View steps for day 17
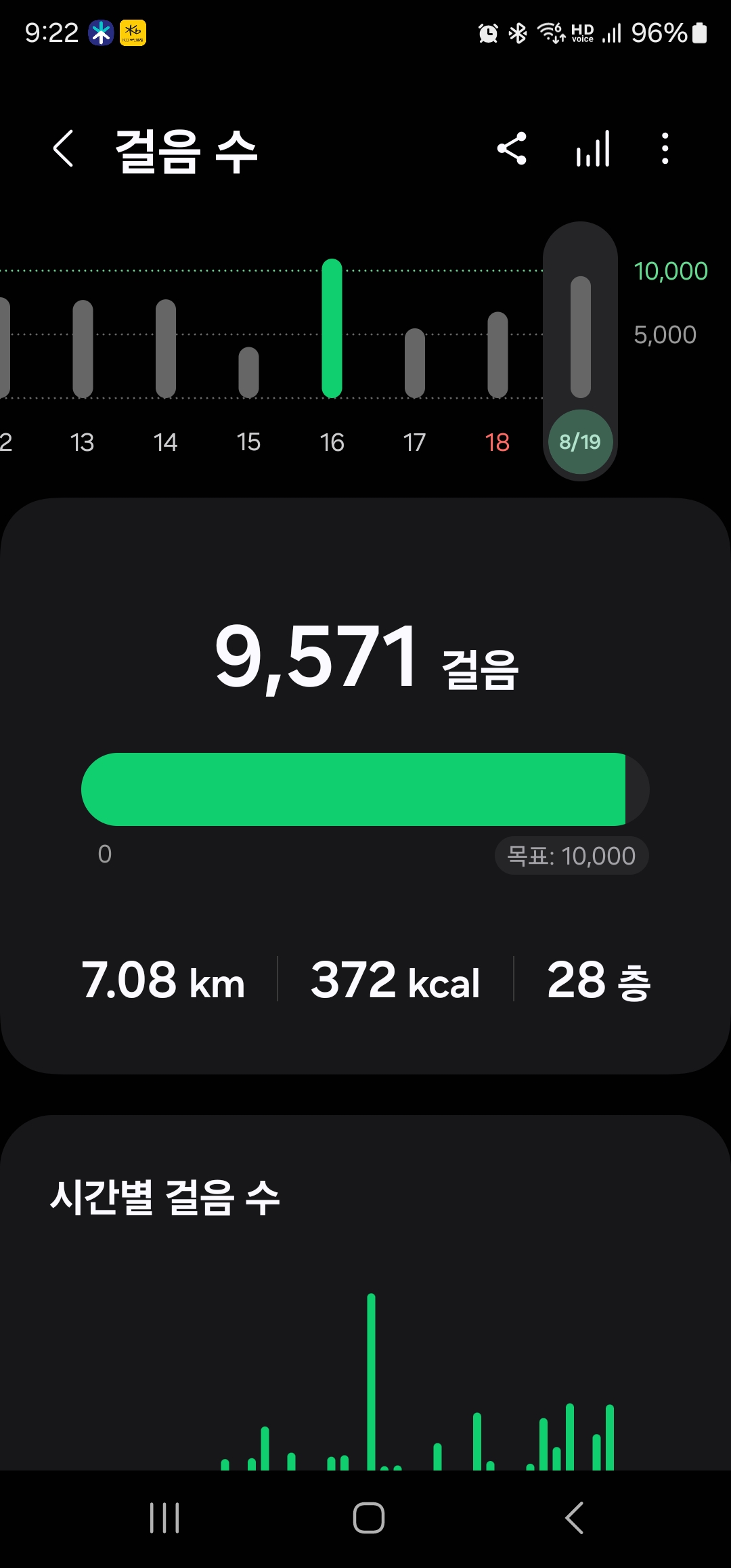 tap(415, 363)
